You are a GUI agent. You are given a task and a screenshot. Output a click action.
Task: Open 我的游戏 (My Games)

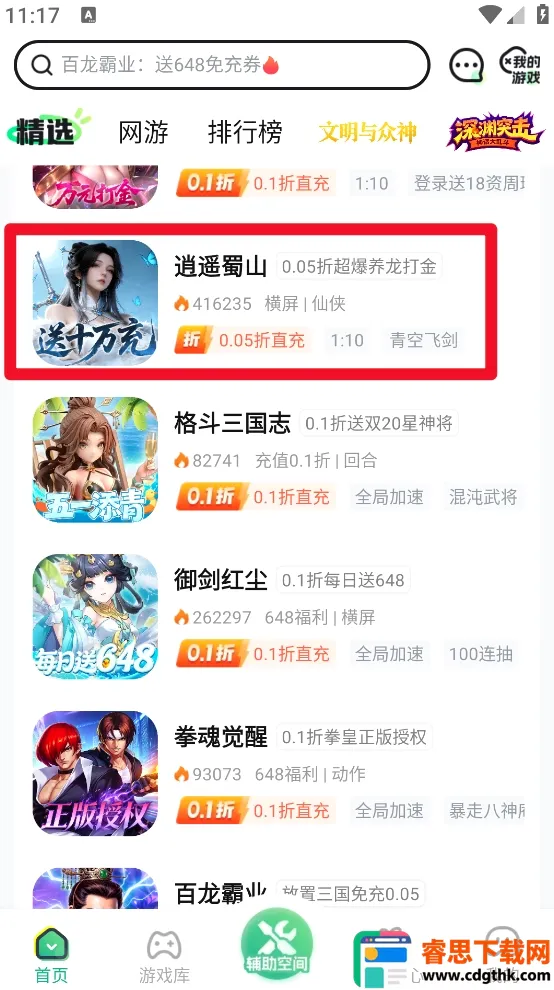click(520, 65)
